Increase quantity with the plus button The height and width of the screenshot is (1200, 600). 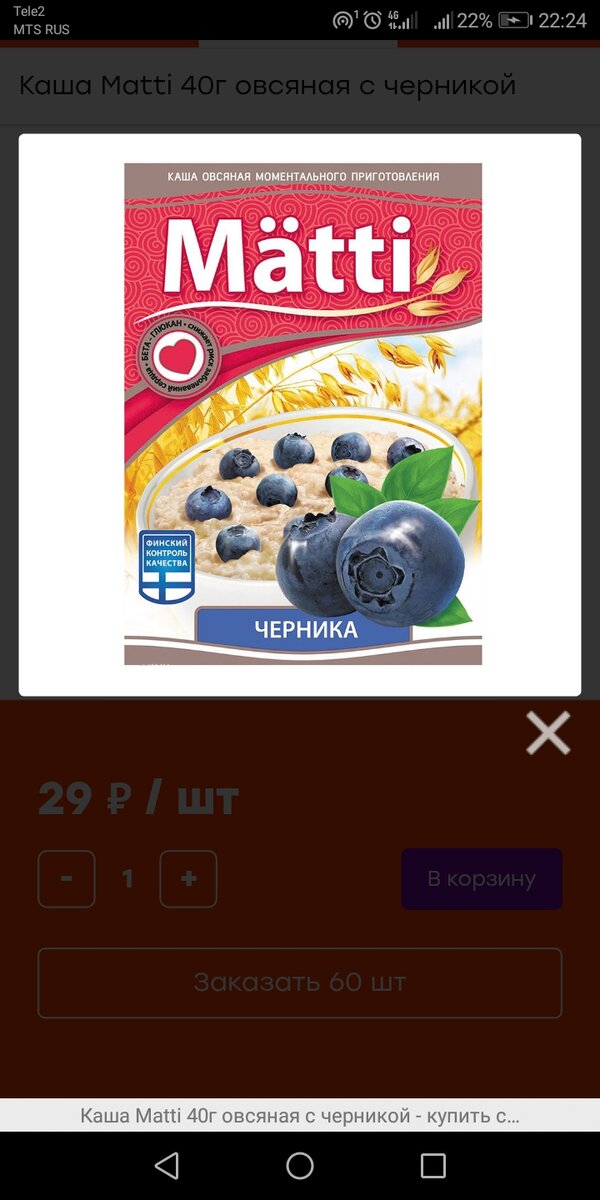point(188,879)
